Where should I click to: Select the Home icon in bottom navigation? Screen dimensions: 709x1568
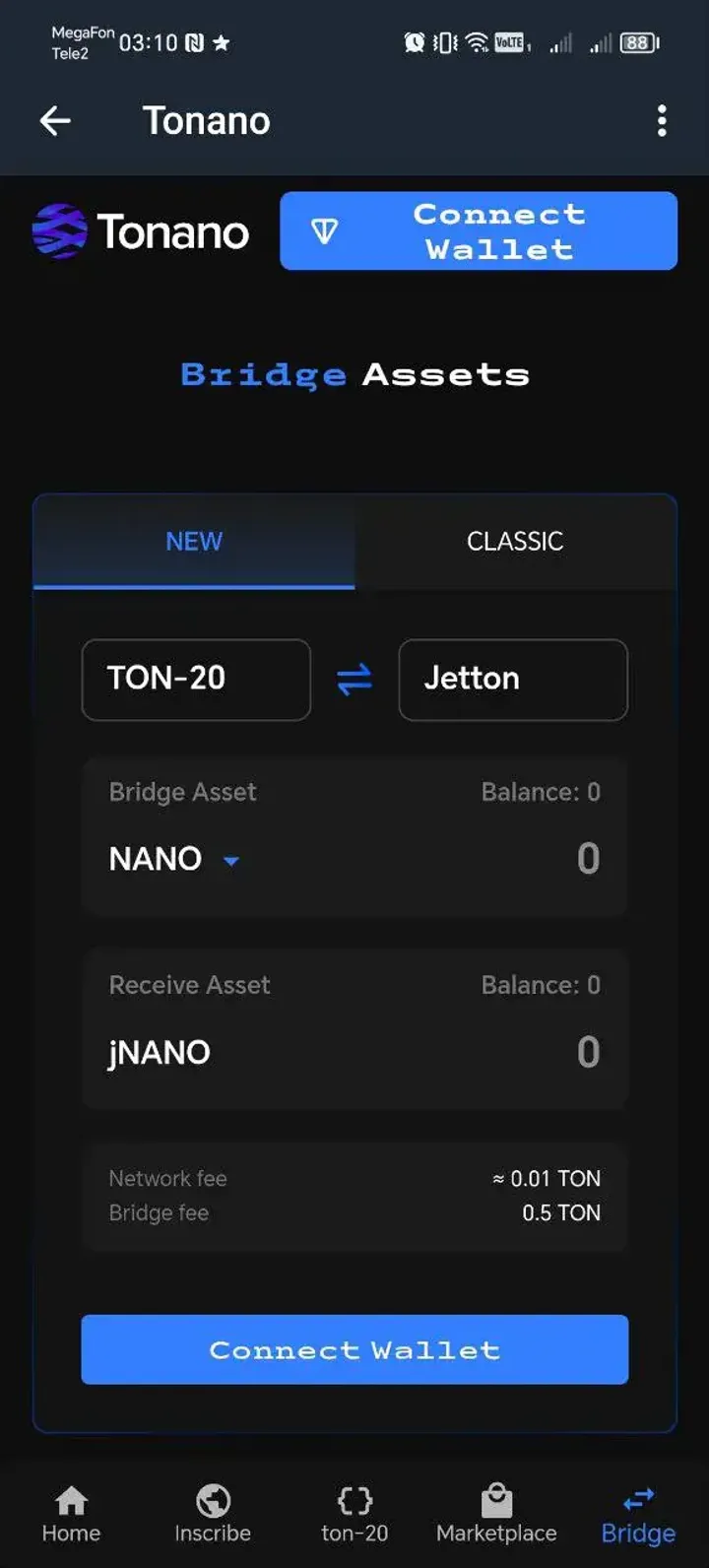click(x=70, y=1501)
